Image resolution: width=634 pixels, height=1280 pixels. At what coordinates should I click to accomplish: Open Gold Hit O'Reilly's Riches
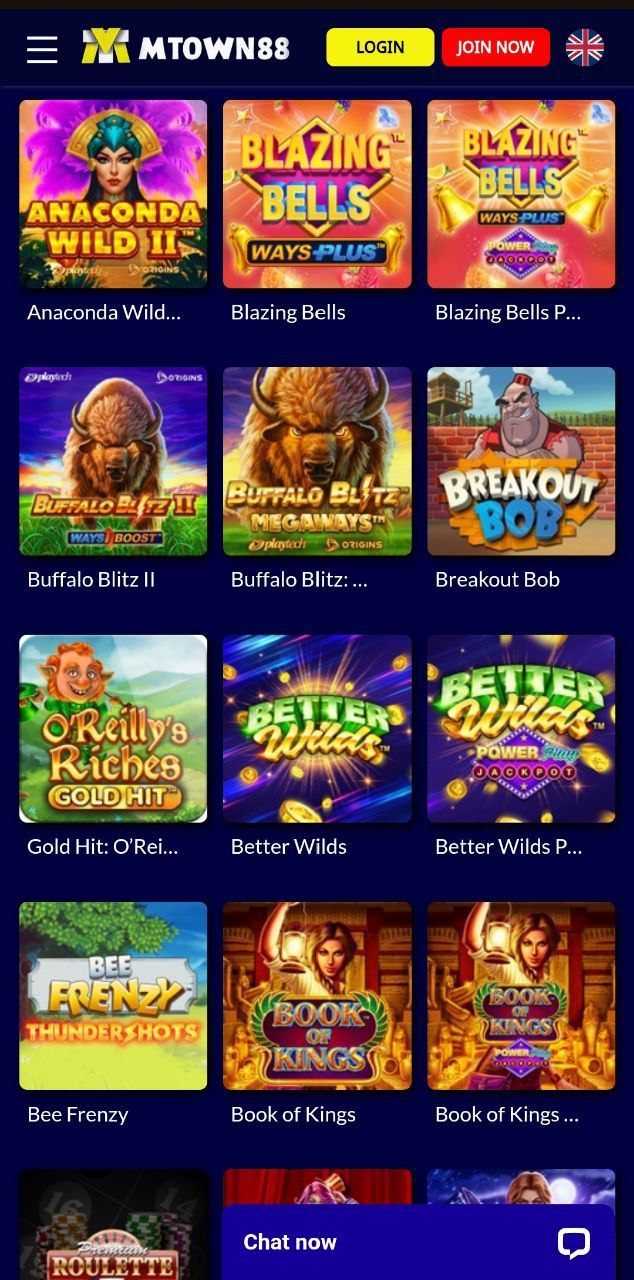coord(113,728)
